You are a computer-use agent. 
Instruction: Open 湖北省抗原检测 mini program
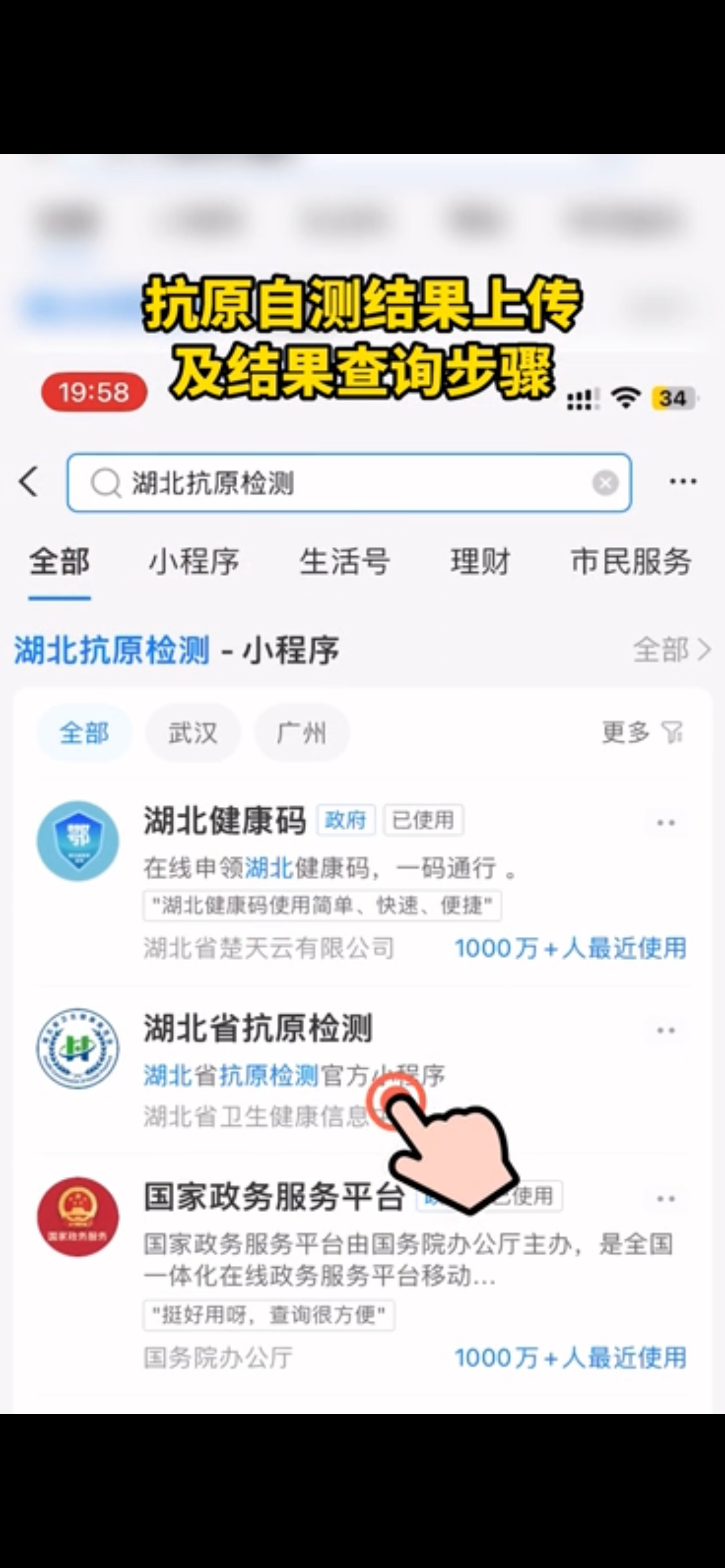258,1029
